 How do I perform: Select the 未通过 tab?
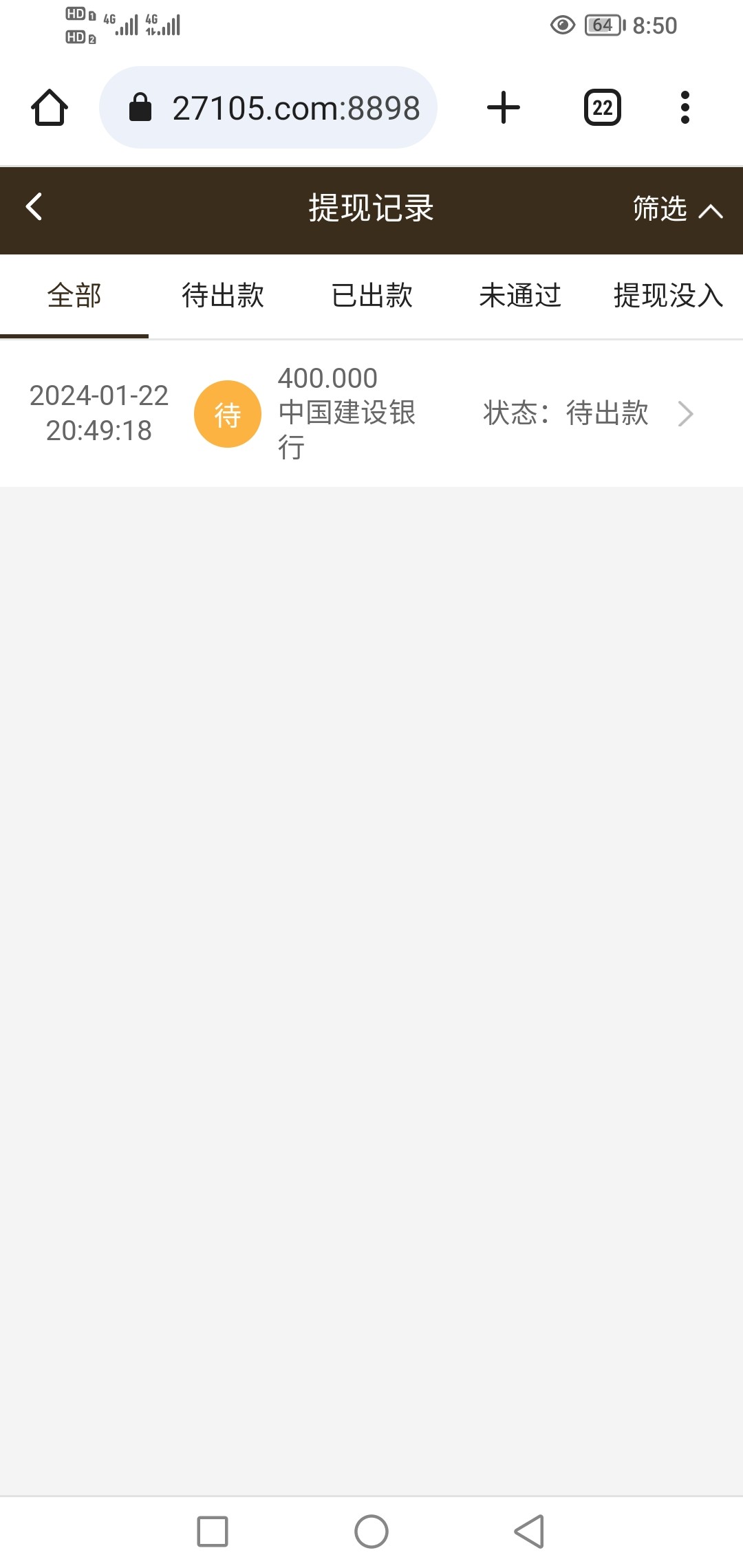pyautogui.click(x=520, y=295)
